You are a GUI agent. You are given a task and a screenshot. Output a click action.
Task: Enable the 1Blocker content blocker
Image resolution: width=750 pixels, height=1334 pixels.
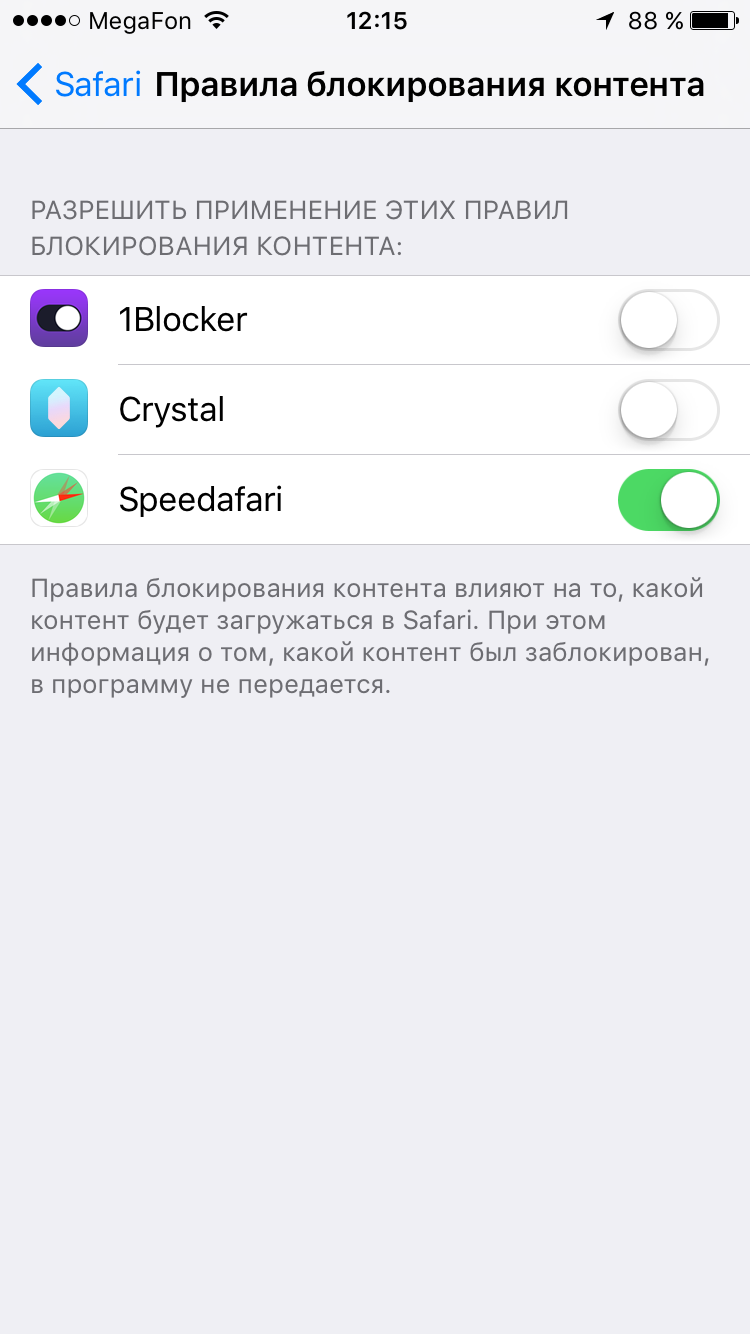coord(668,320)
